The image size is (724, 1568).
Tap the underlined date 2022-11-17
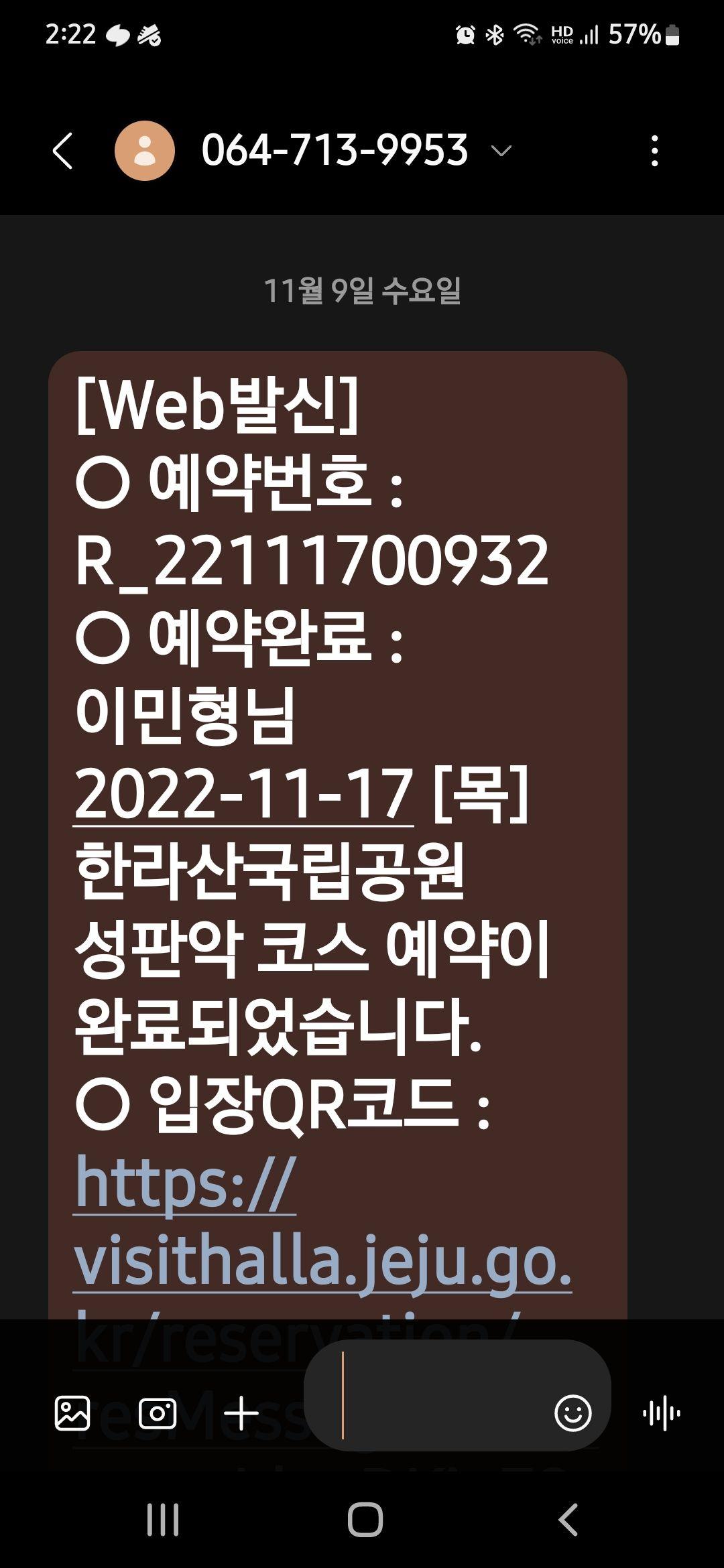(243, 795)
